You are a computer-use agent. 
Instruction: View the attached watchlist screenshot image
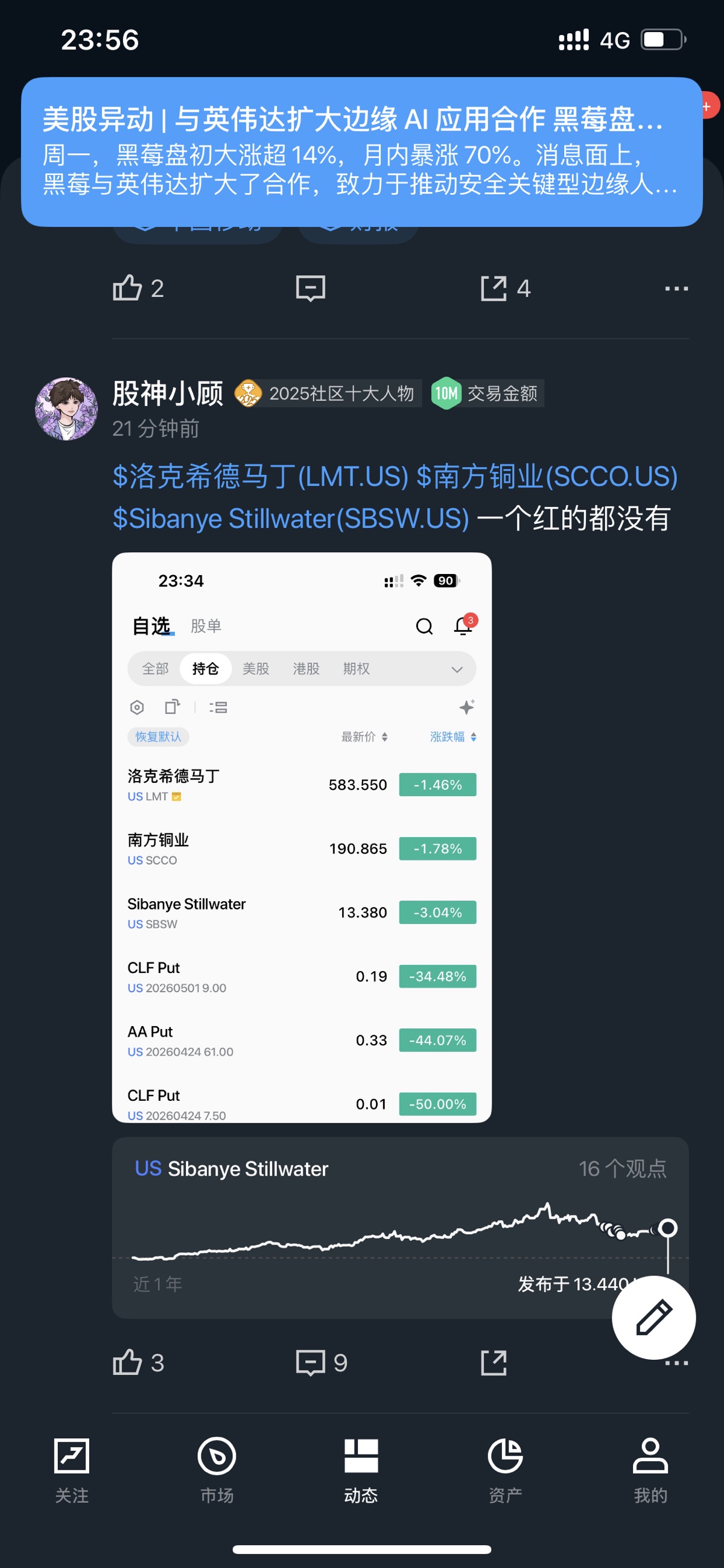point(302,837)
